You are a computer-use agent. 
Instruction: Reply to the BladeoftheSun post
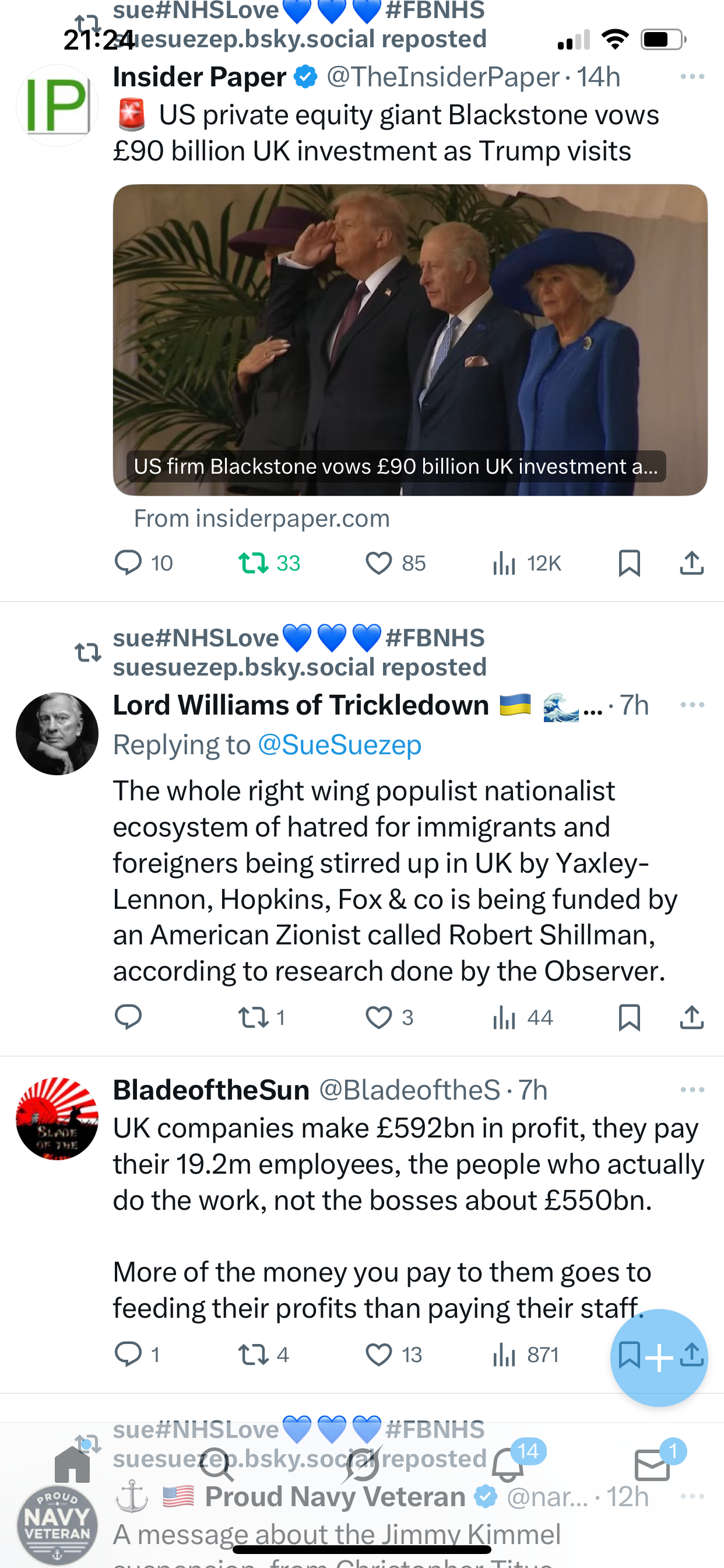(x=128, y=1355)
